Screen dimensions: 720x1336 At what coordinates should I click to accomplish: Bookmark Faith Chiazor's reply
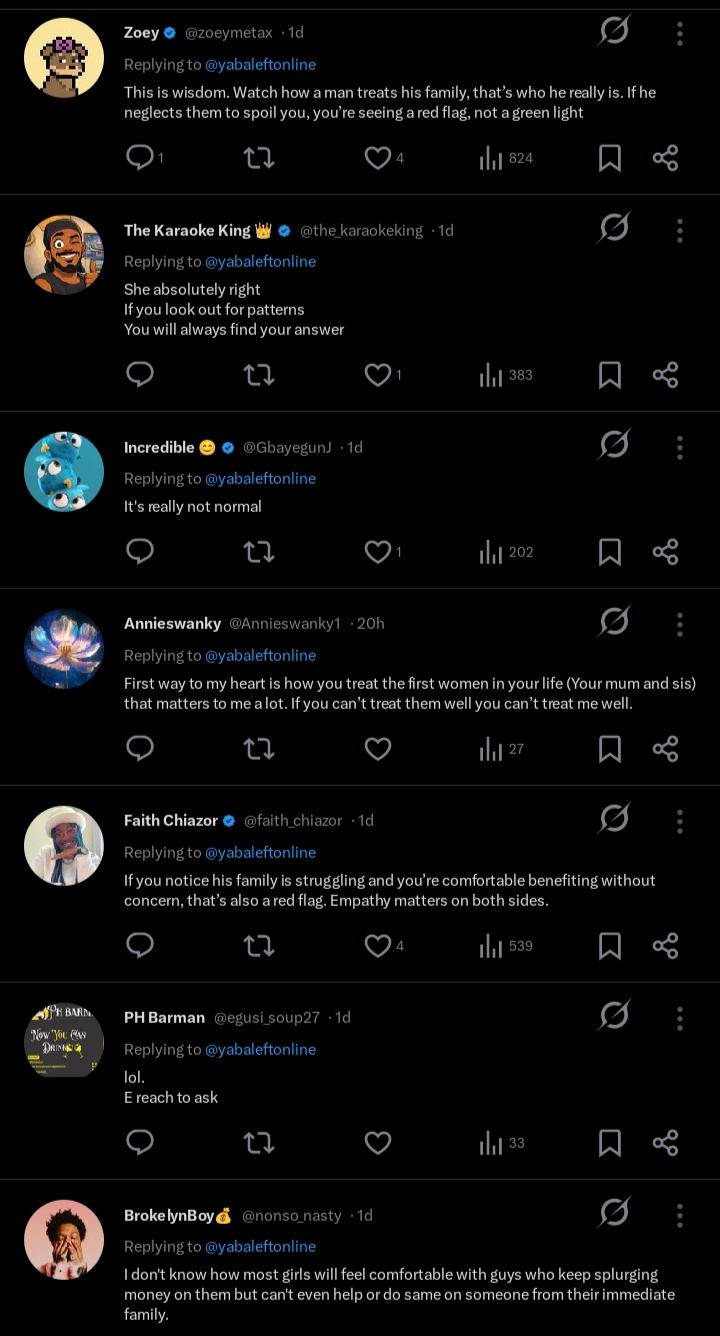pos(609,946)
